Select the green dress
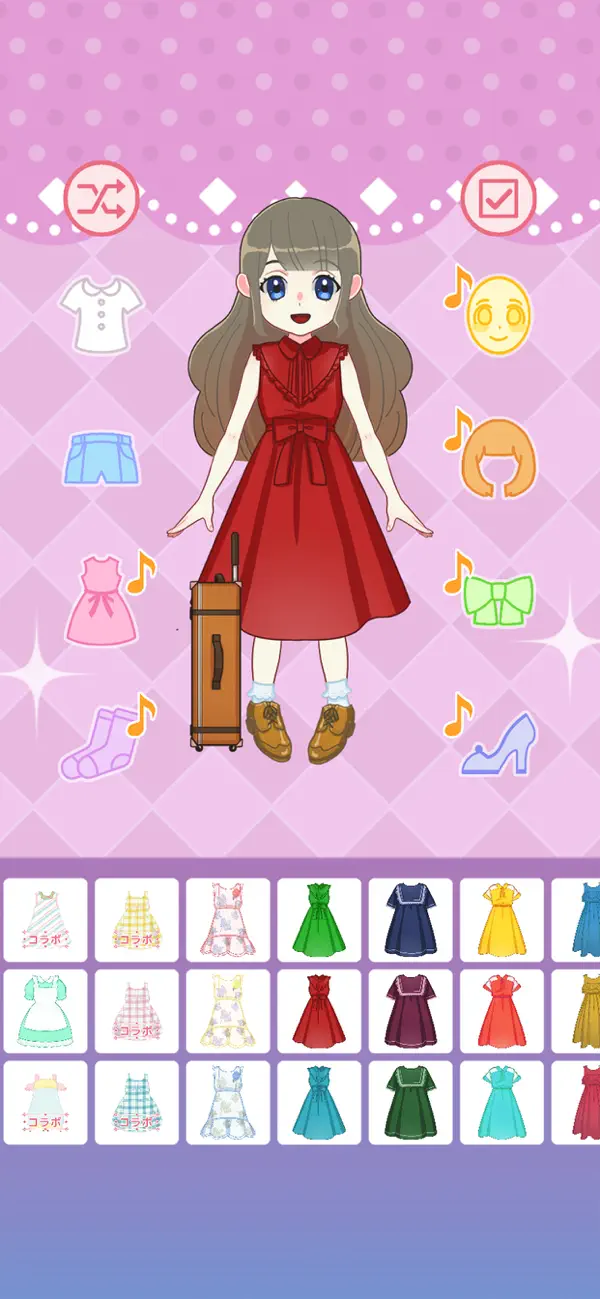The width and height of the screenshot is (600, 1299). [318, 919]
